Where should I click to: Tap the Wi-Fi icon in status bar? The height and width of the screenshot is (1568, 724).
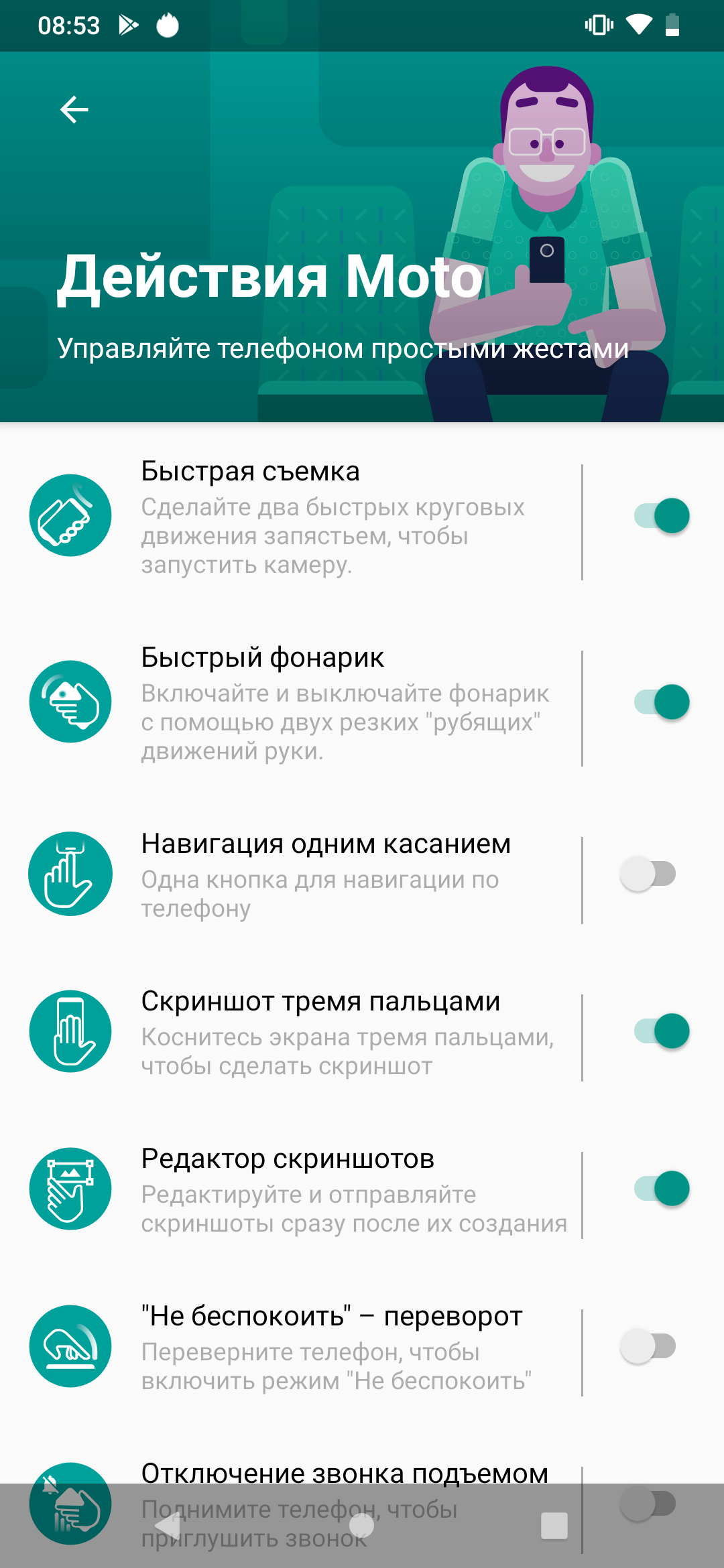[638, 25]
